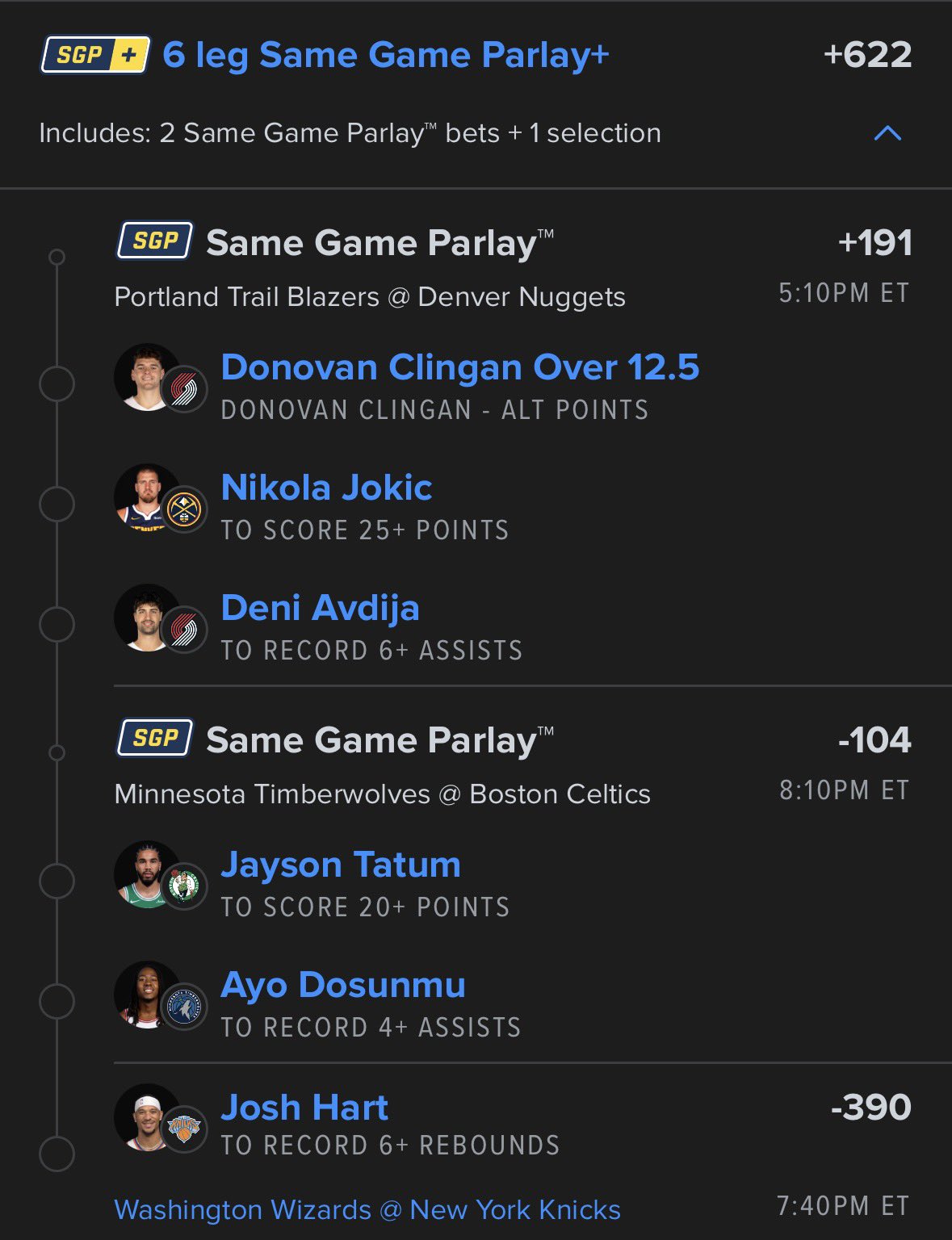Open Josh Hart 6+ rebounds selection
The width and height of the screenshot is (952, 1240).
tap(304, 1108)
